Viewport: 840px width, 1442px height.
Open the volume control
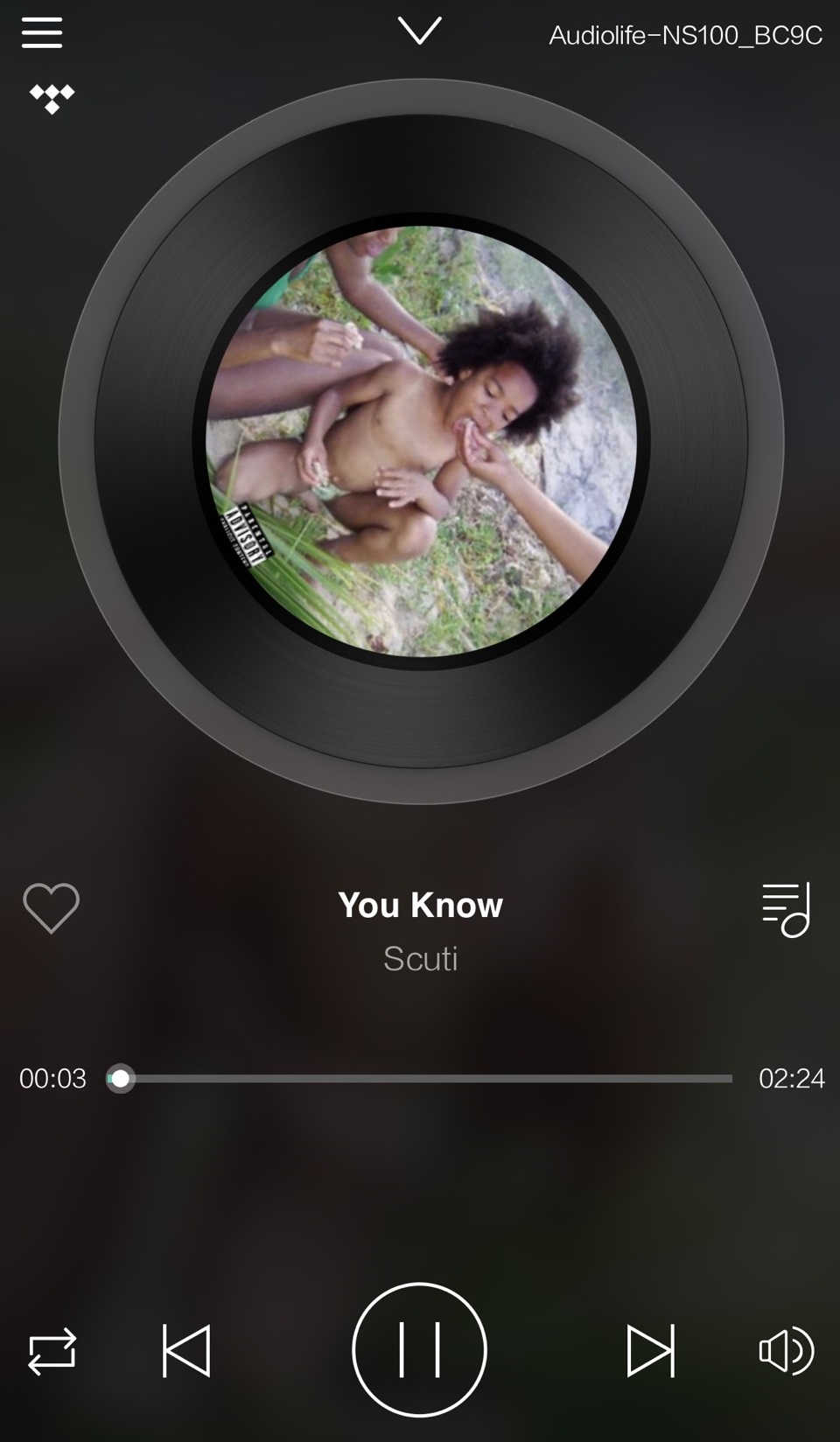[x=786, y=1351]
